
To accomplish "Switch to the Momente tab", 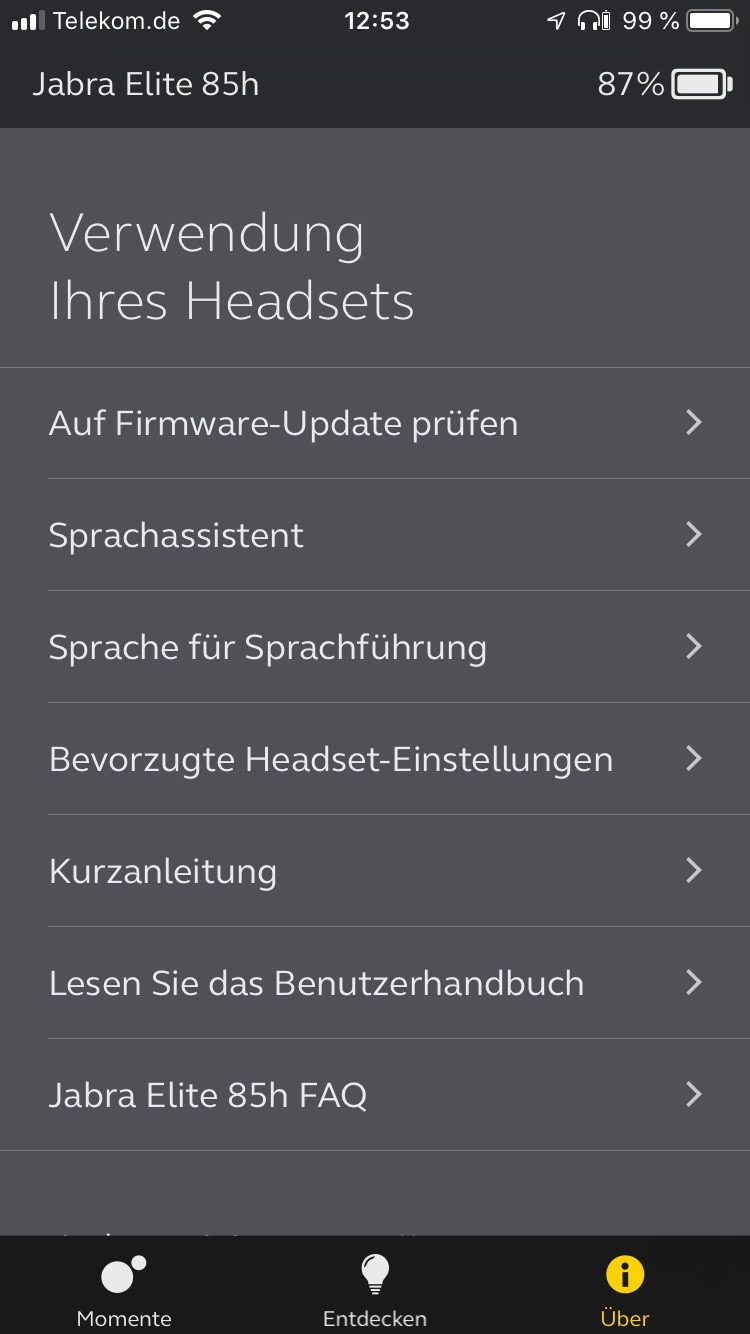I will point(124,1290).
